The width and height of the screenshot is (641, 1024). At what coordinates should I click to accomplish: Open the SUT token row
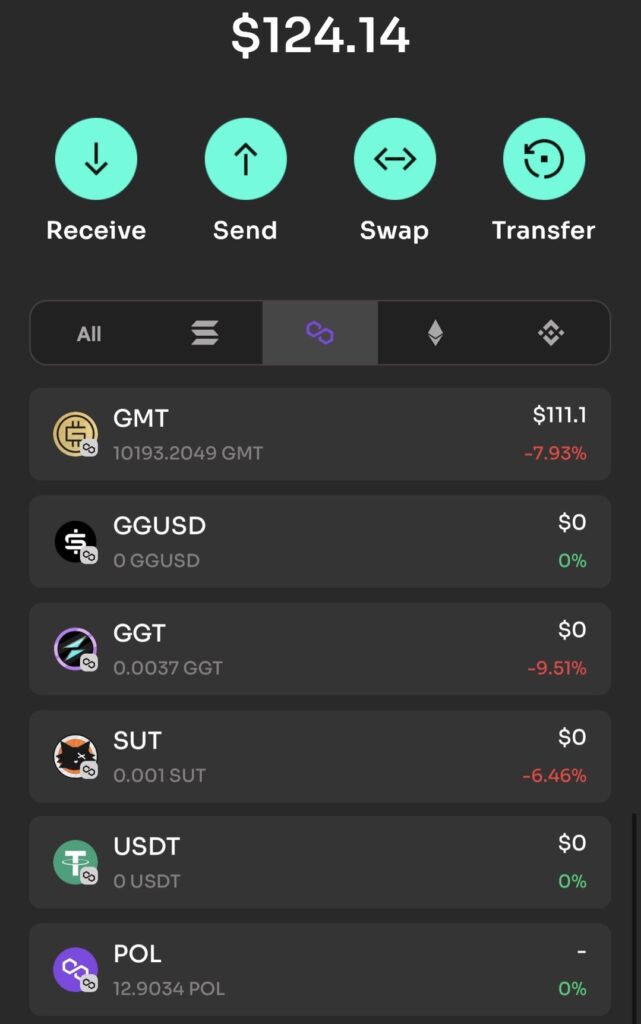click(320, 756)
